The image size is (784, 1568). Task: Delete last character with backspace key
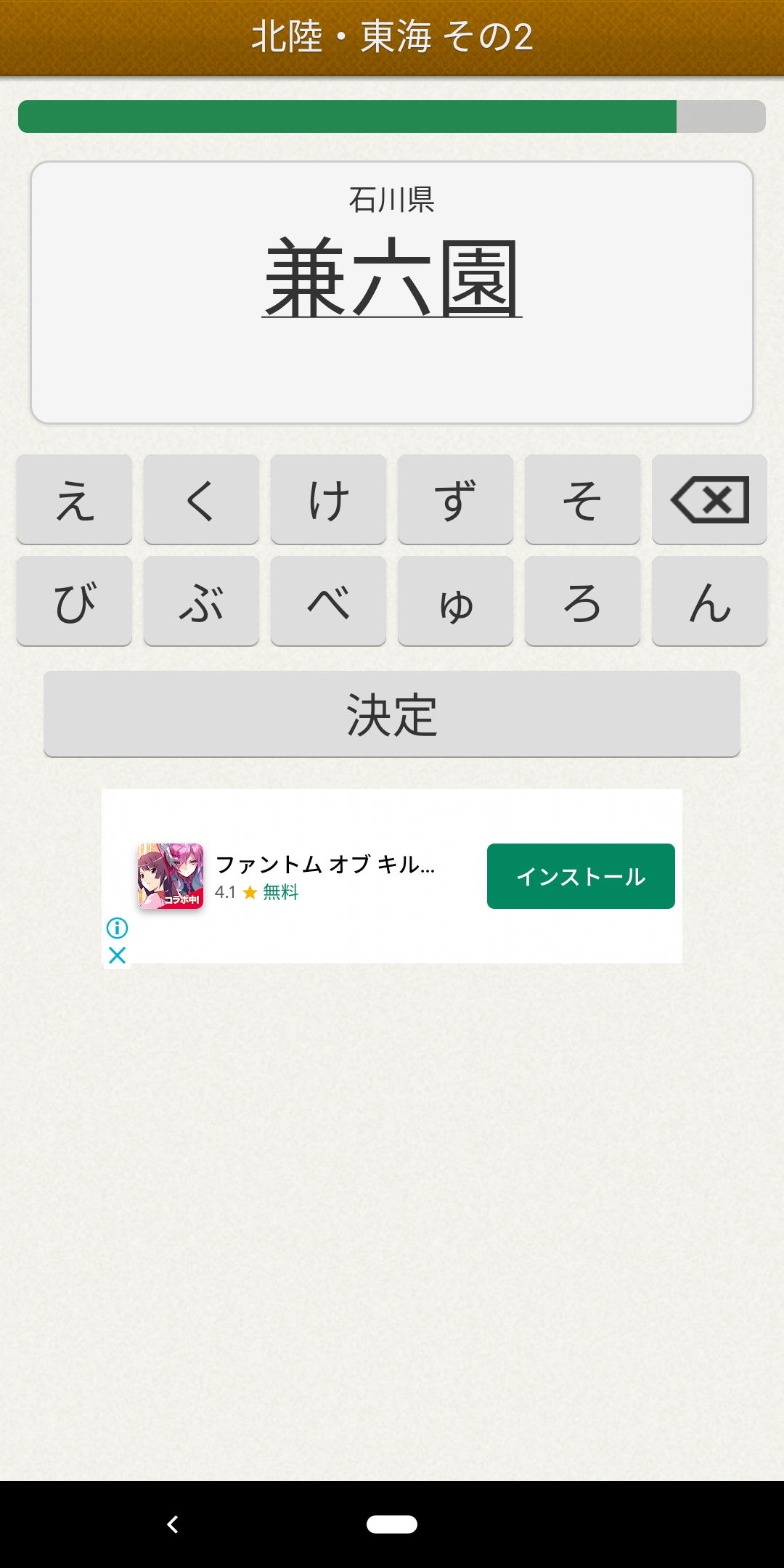point(709,499)
